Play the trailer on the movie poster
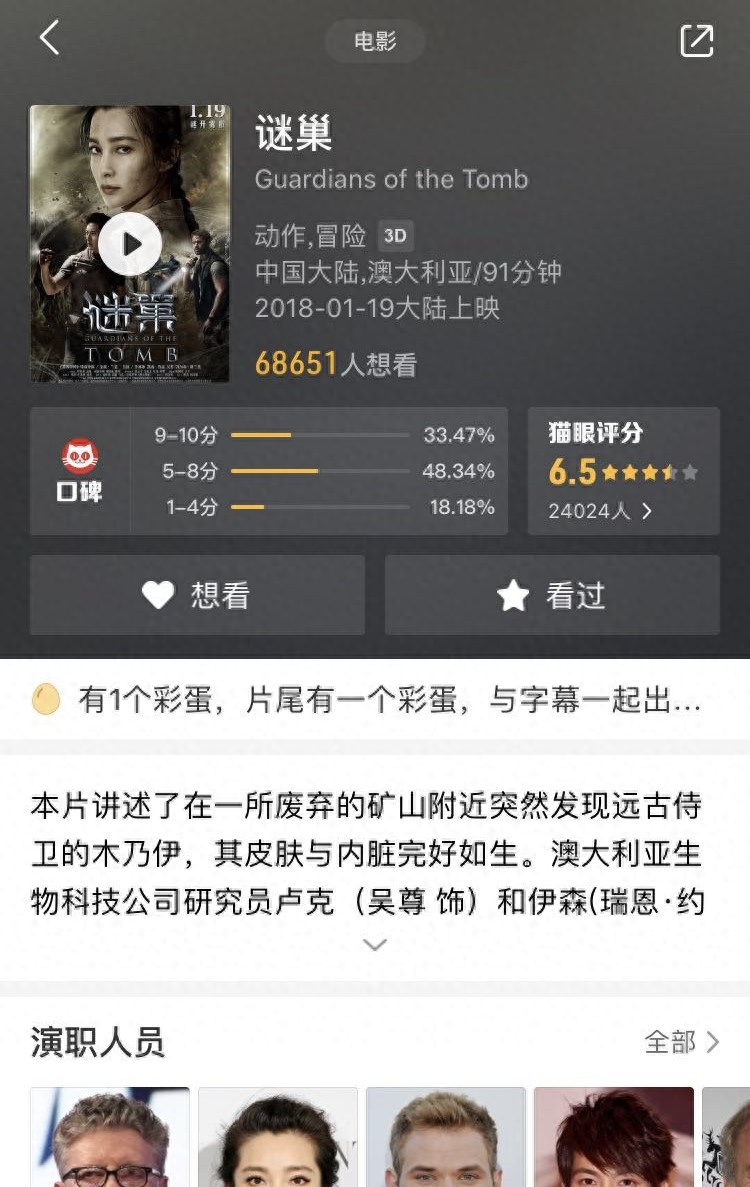Viewport: 750px width, 1187px height. (130, 243)
